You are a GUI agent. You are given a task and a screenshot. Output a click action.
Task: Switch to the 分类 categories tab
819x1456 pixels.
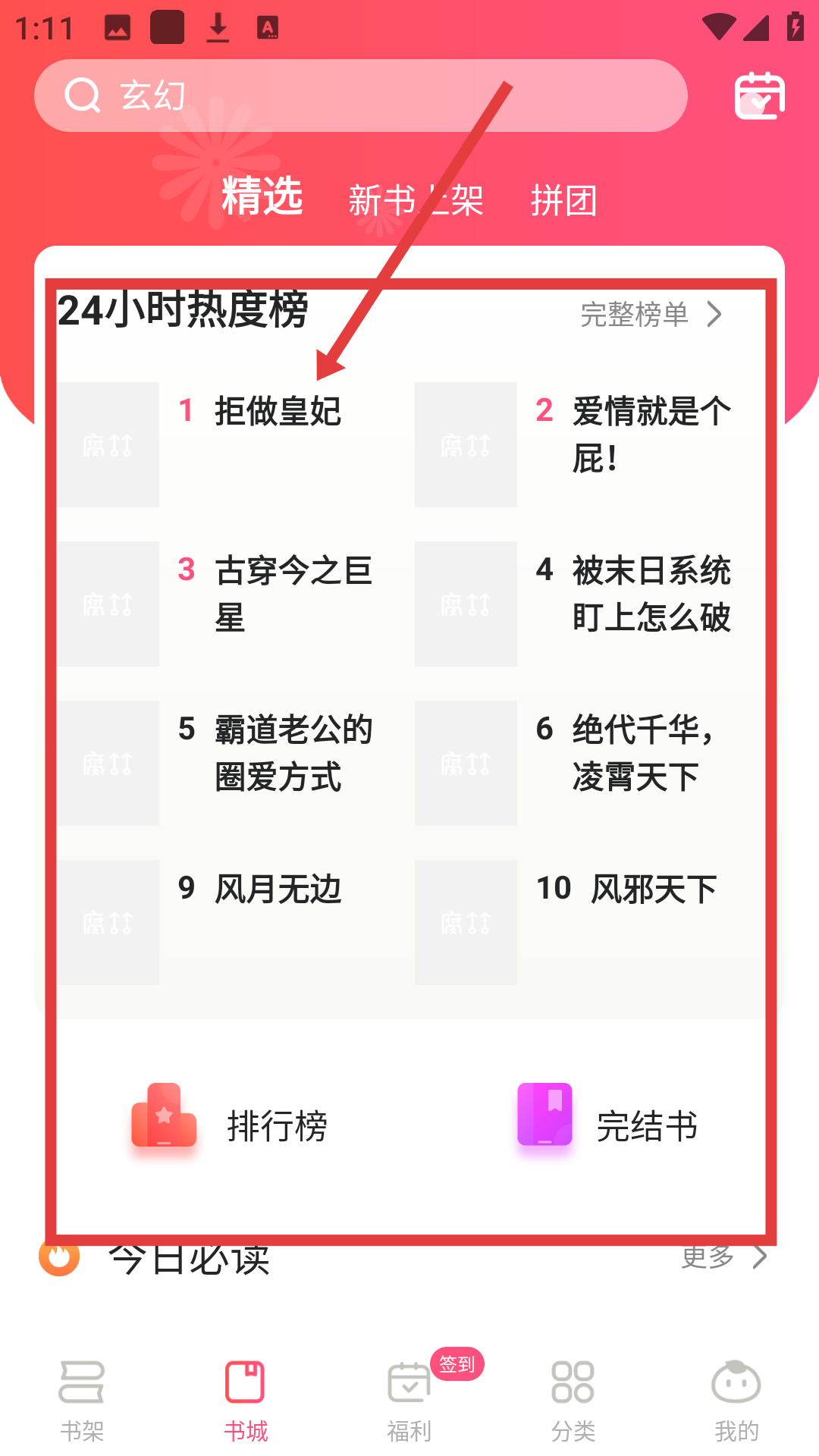[573, 1400]
